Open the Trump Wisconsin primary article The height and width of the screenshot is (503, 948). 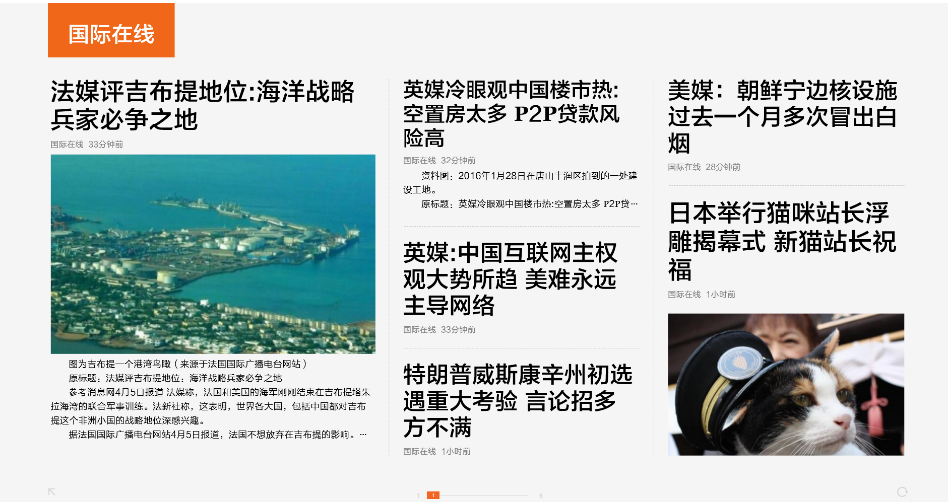517,401
